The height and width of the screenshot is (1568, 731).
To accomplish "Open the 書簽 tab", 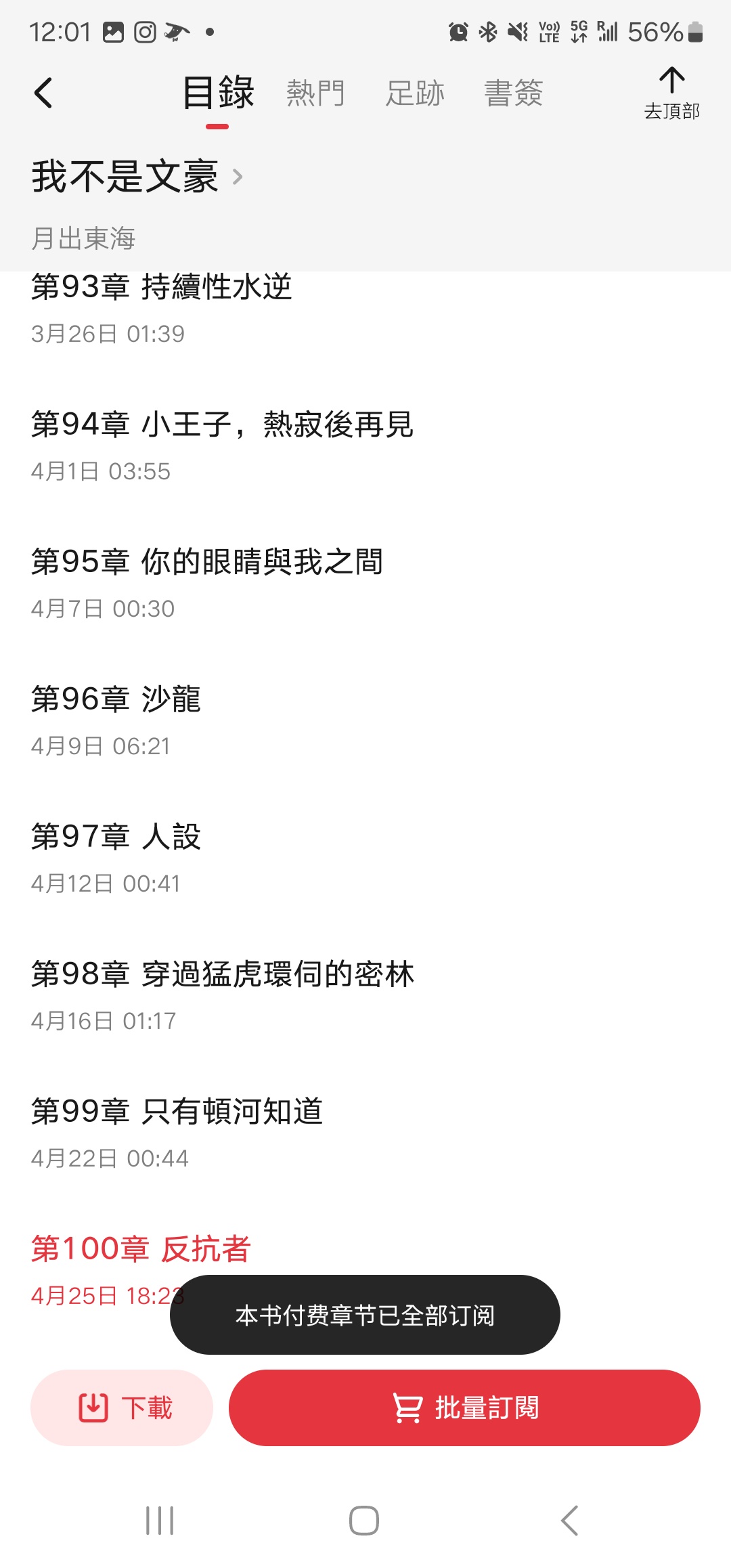I will click(514, 93).
